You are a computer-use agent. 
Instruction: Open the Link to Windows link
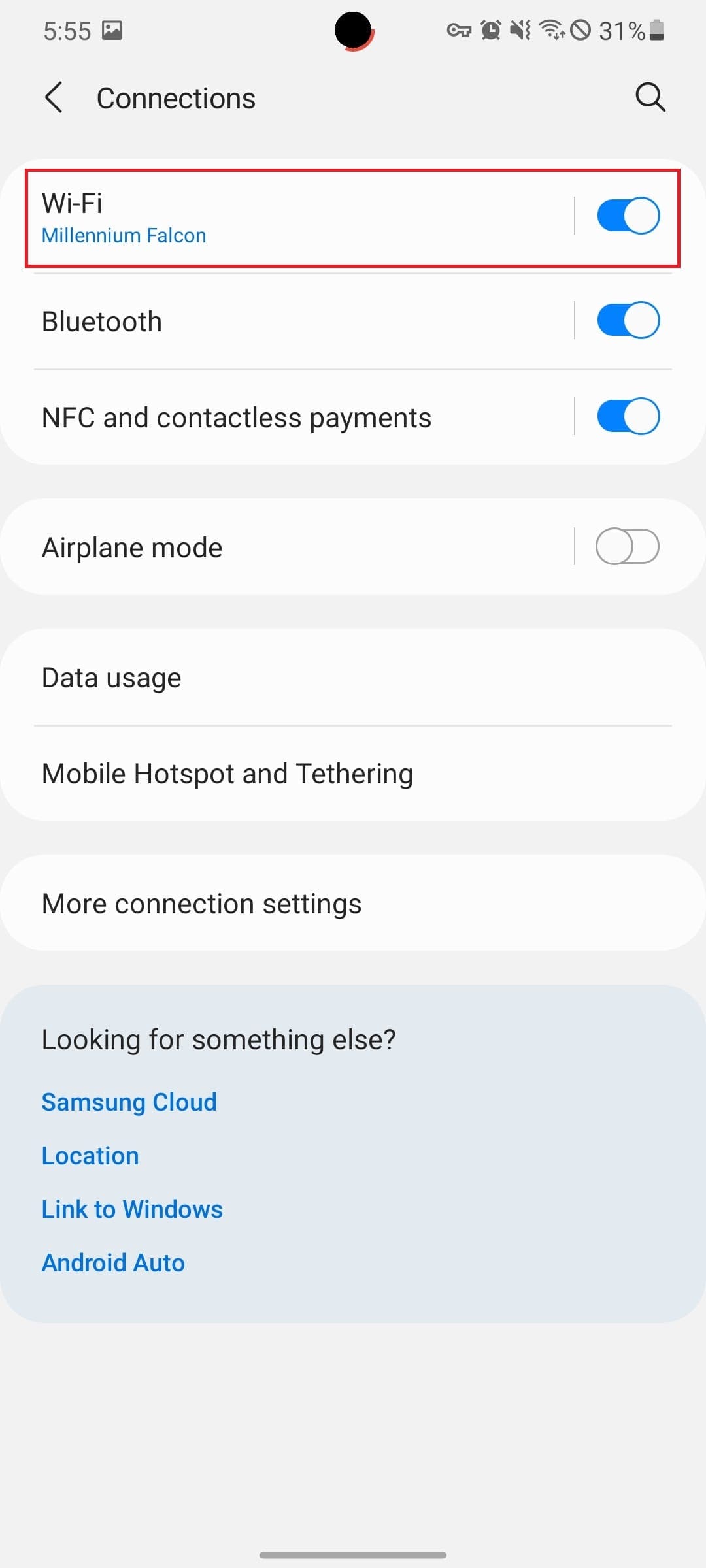click(132, 1209)
